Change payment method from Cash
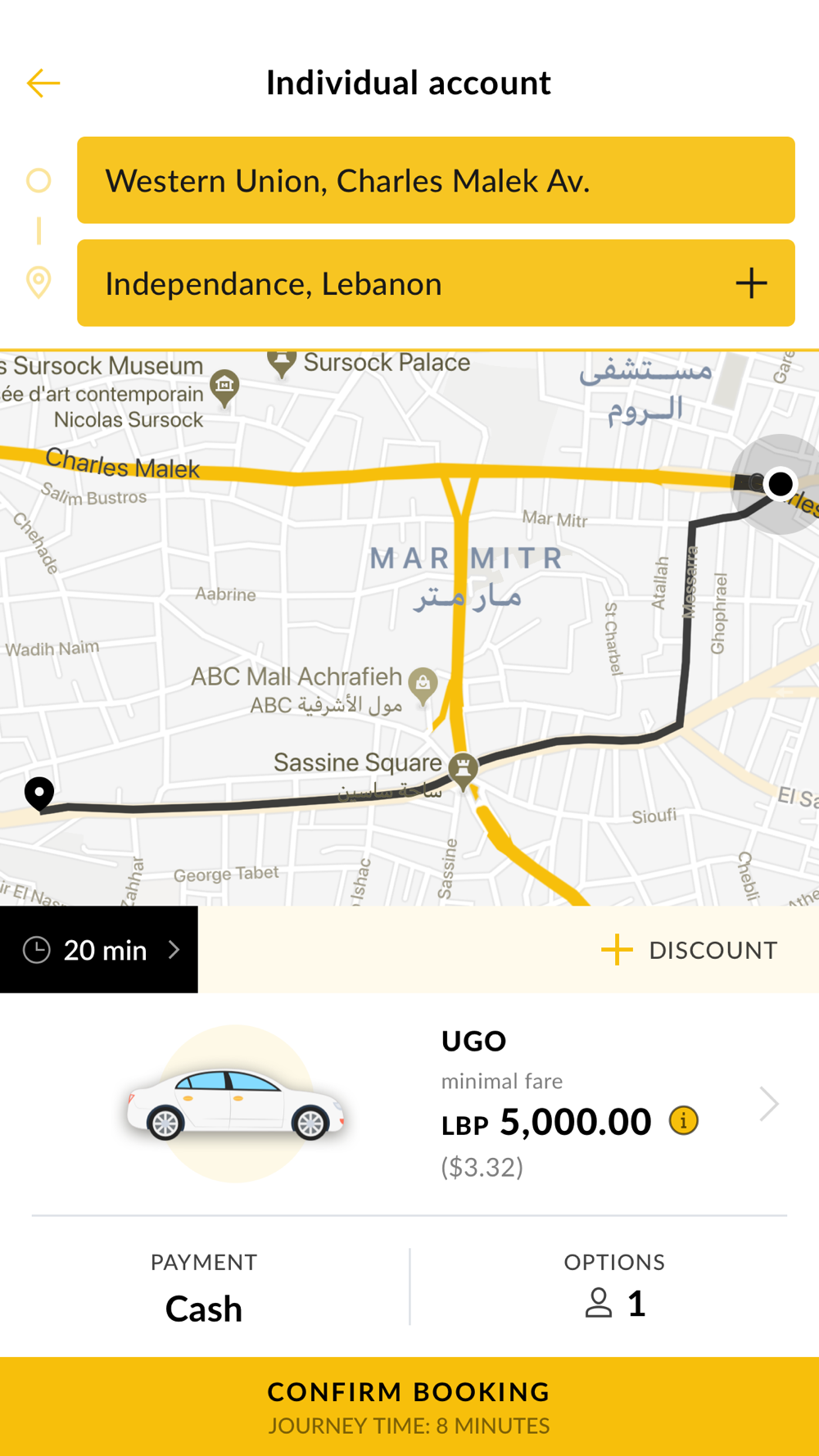This screenshot has height=1456, width=819. [x=204, y=1287]
